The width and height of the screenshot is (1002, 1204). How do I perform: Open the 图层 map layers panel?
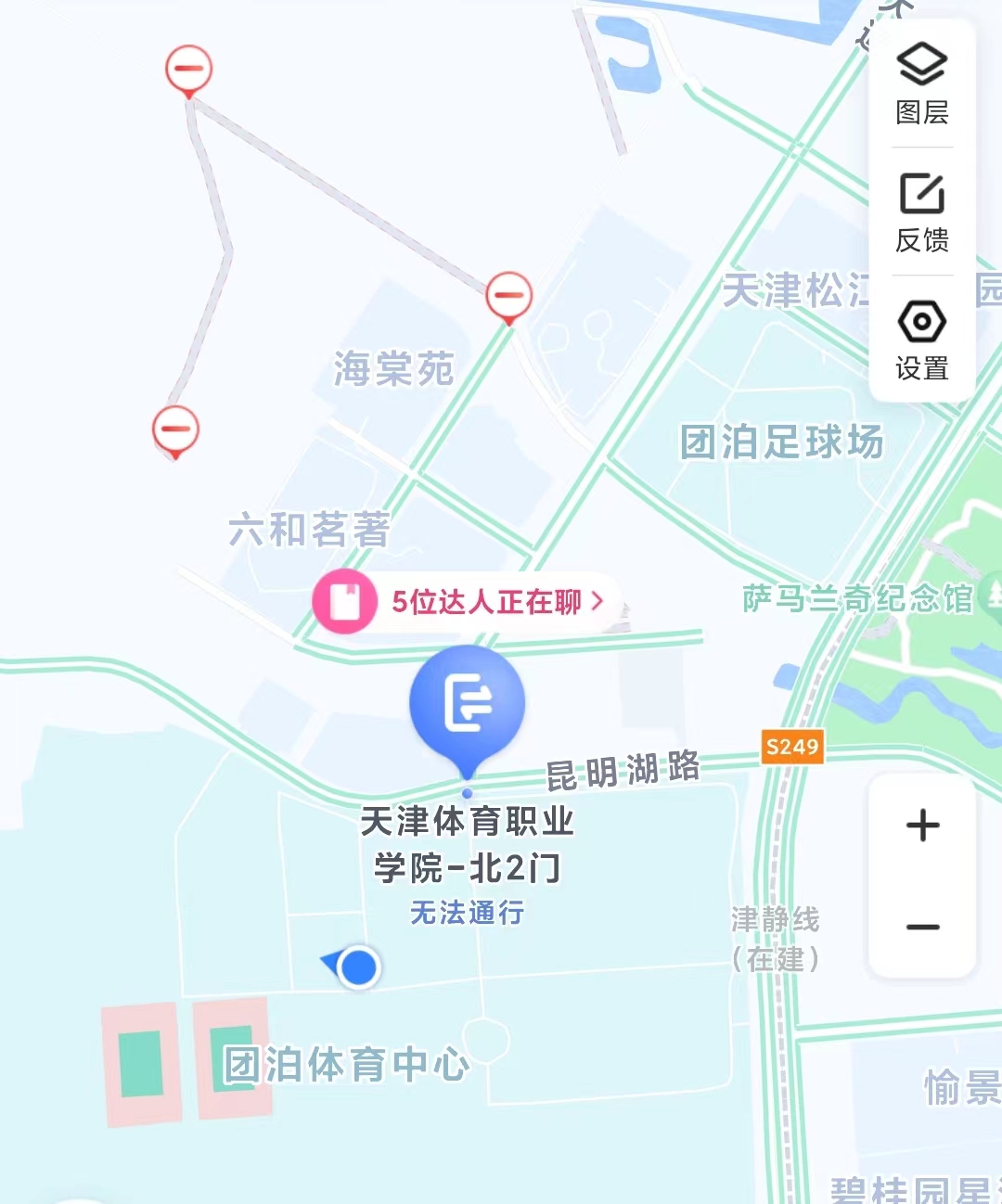921,83
